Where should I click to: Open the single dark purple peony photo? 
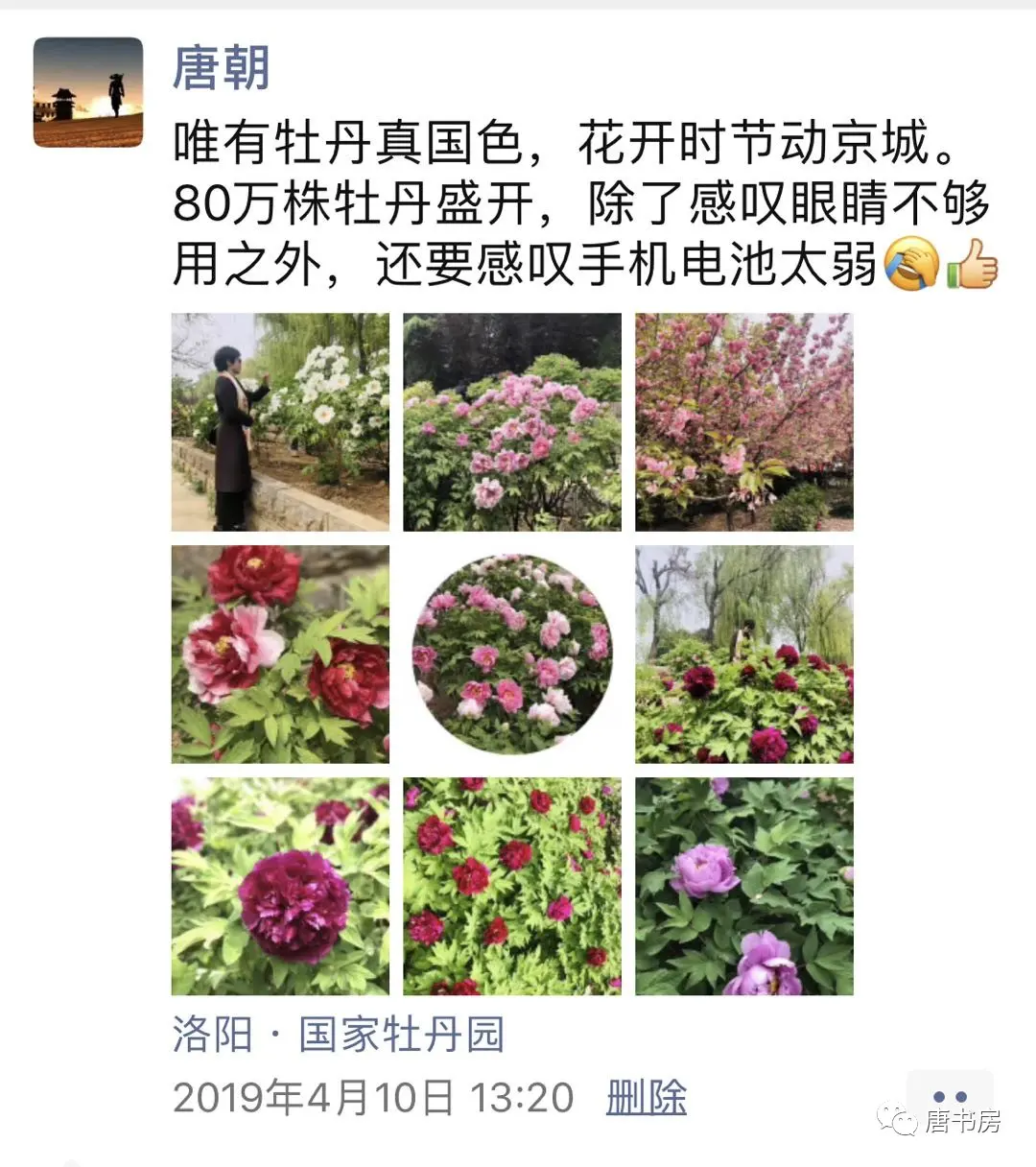280,886
